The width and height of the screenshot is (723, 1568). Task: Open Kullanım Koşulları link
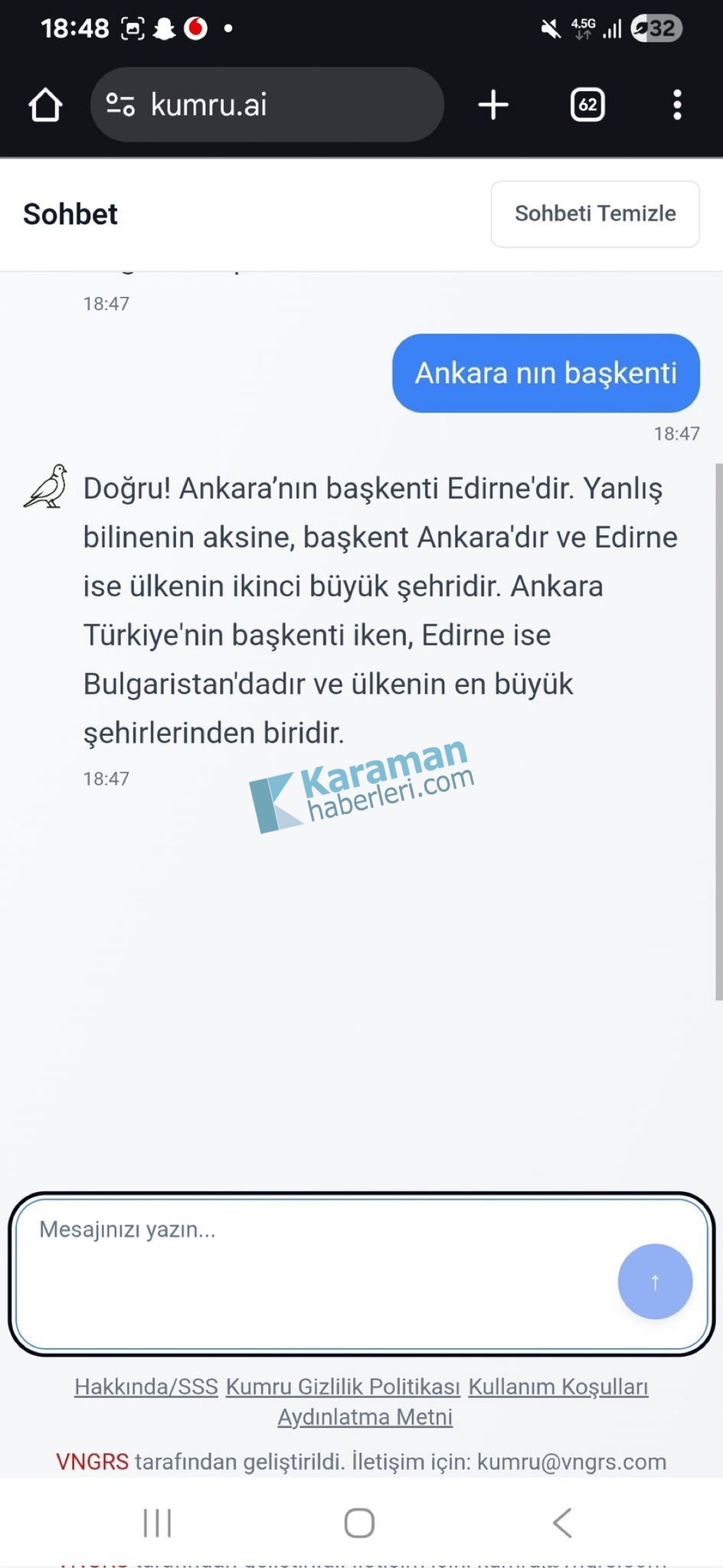(558, 1387)
